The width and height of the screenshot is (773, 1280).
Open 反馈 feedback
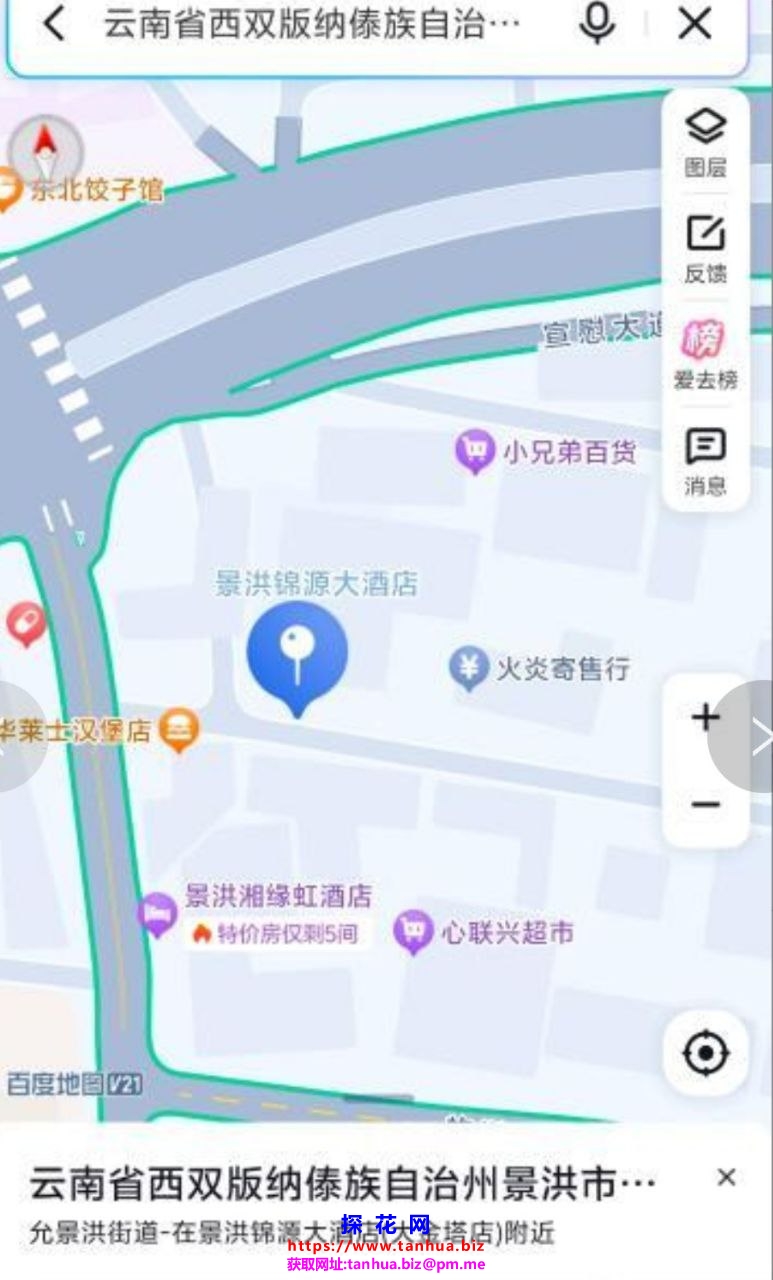[705, 248]
